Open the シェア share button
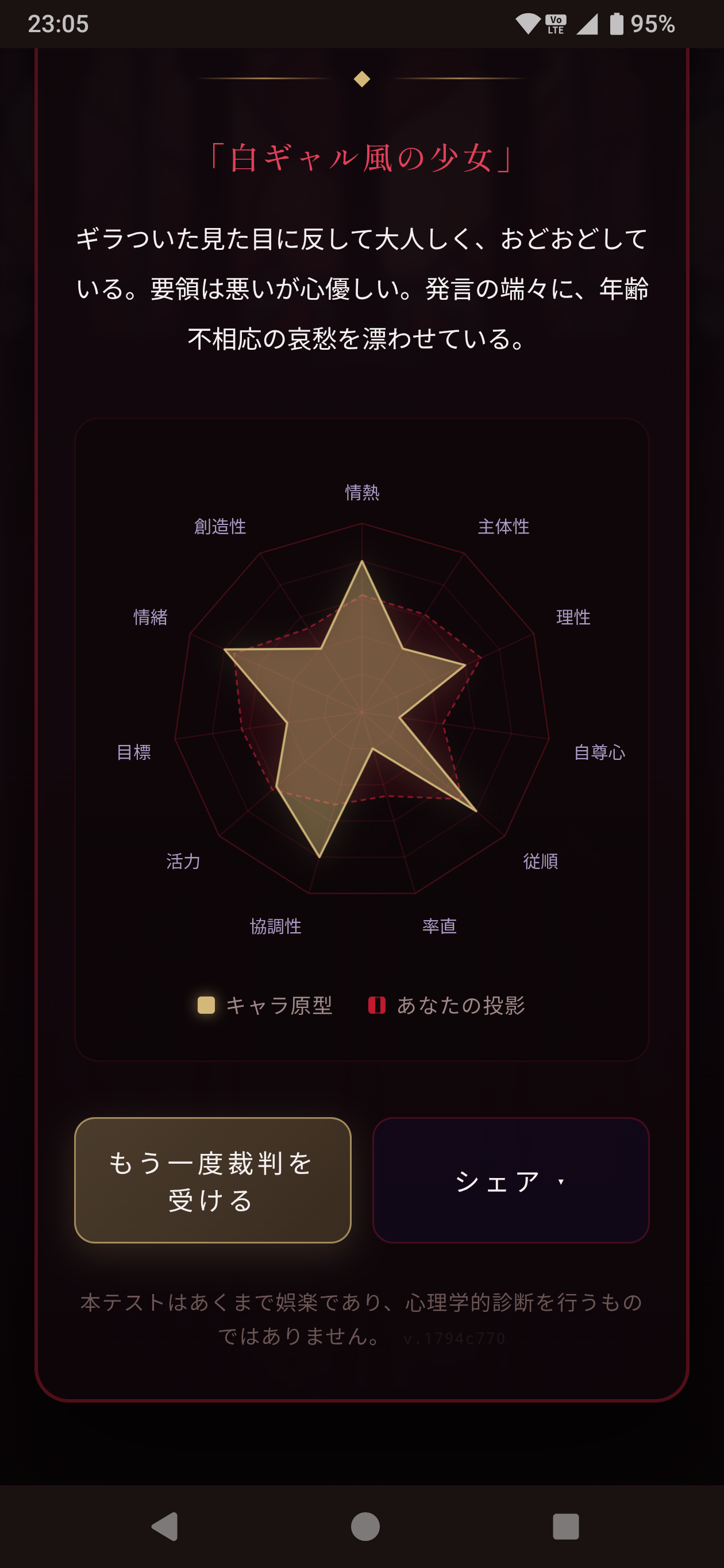Screen dimensions: 724x1568 [x=510, y=1180]
